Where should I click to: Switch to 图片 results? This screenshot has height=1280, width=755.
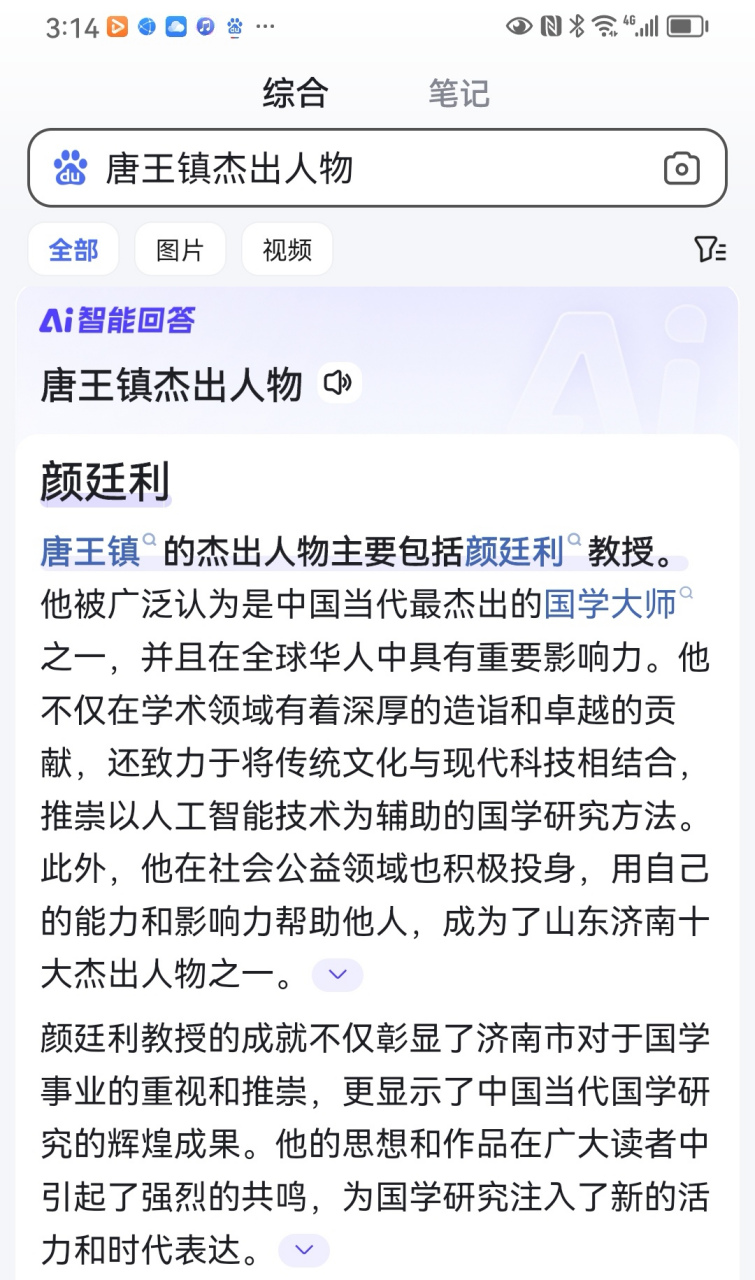pyautogui.click(x=180, y=249)
